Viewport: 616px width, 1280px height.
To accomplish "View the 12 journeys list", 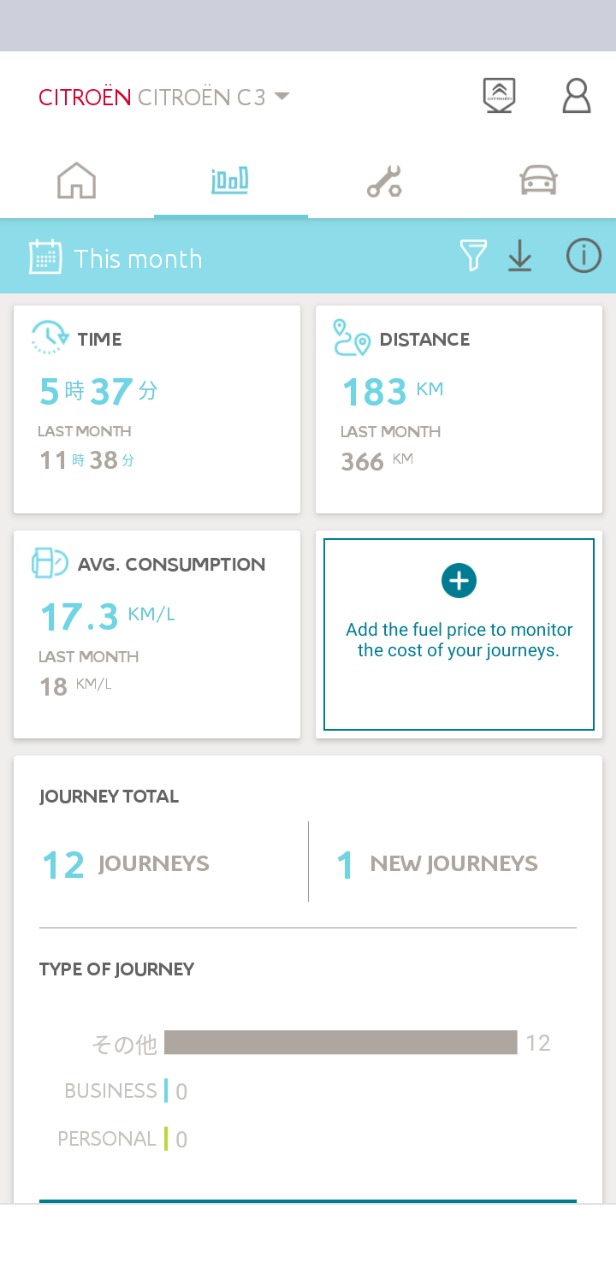I will coord(126,864).
